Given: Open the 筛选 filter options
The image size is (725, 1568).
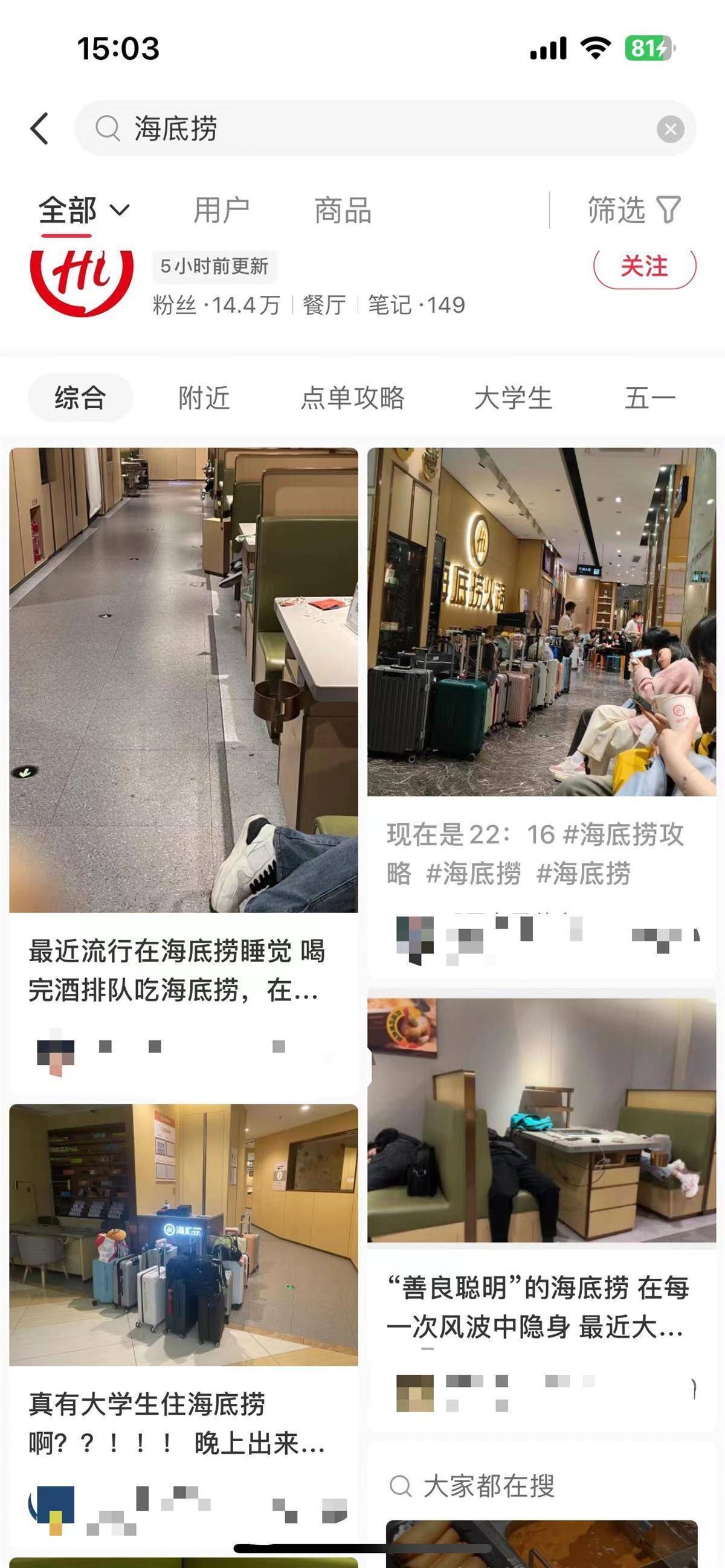Looking at the screenshot, I should click(634, 211).
